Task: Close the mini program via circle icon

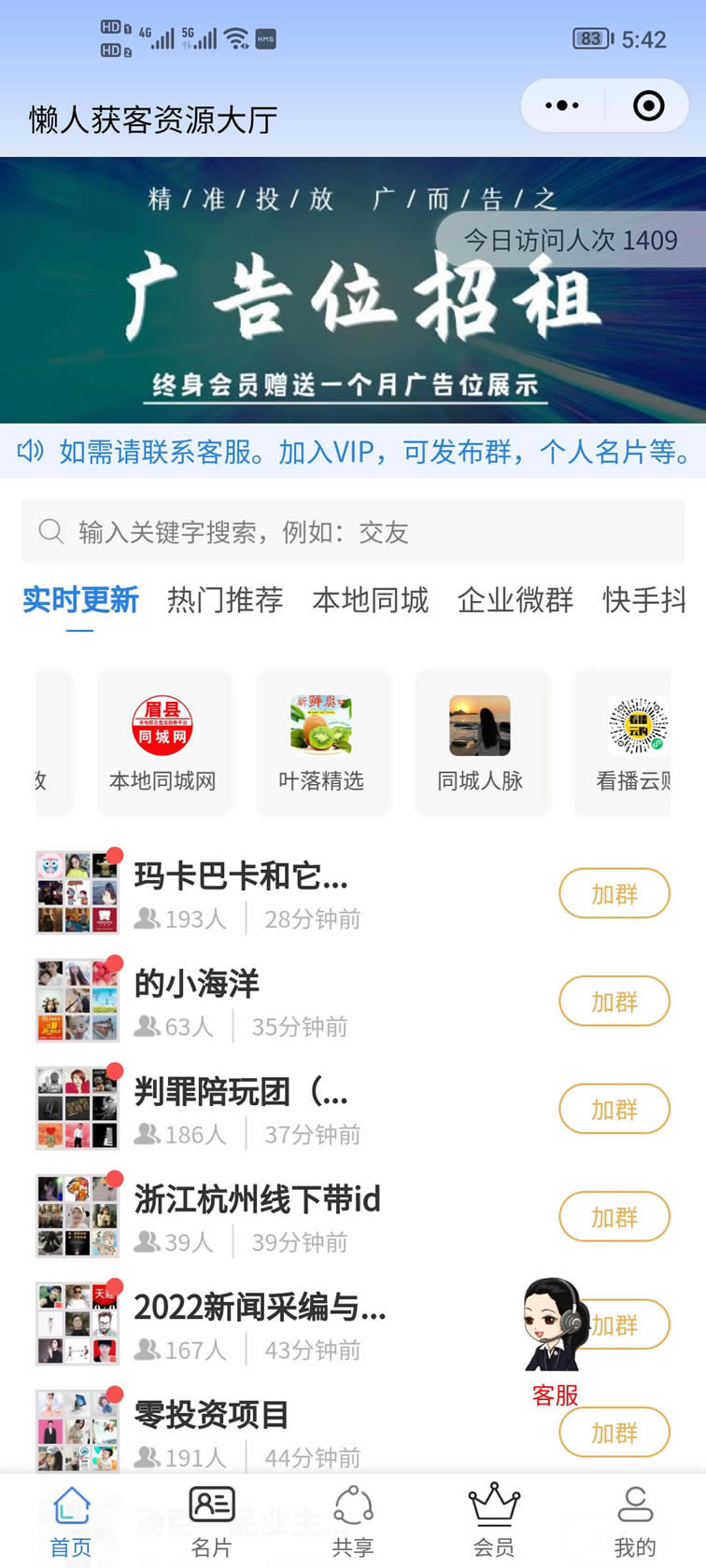Action: (x=648, y=105)
